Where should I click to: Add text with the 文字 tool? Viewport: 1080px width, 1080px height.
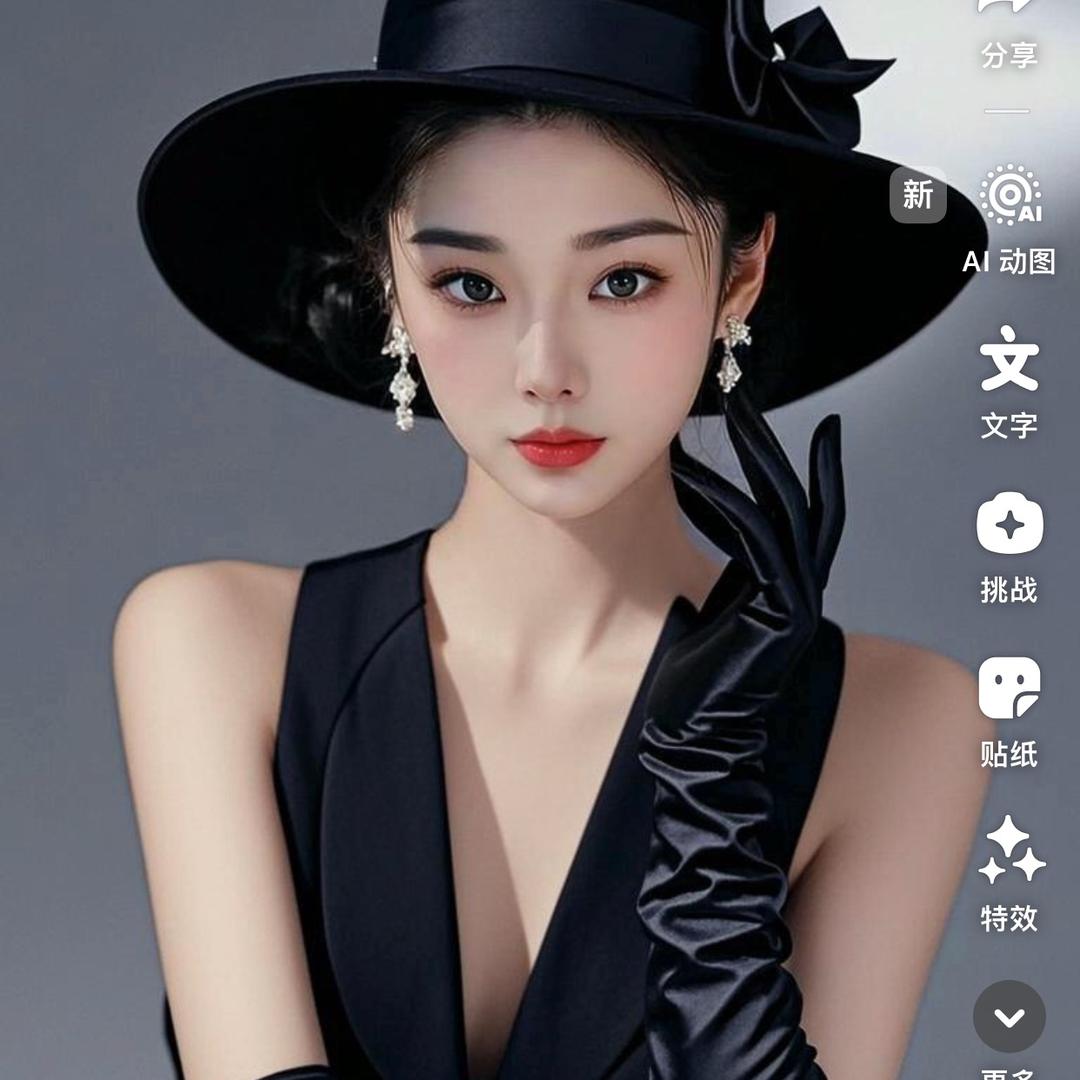(1009, 360)
